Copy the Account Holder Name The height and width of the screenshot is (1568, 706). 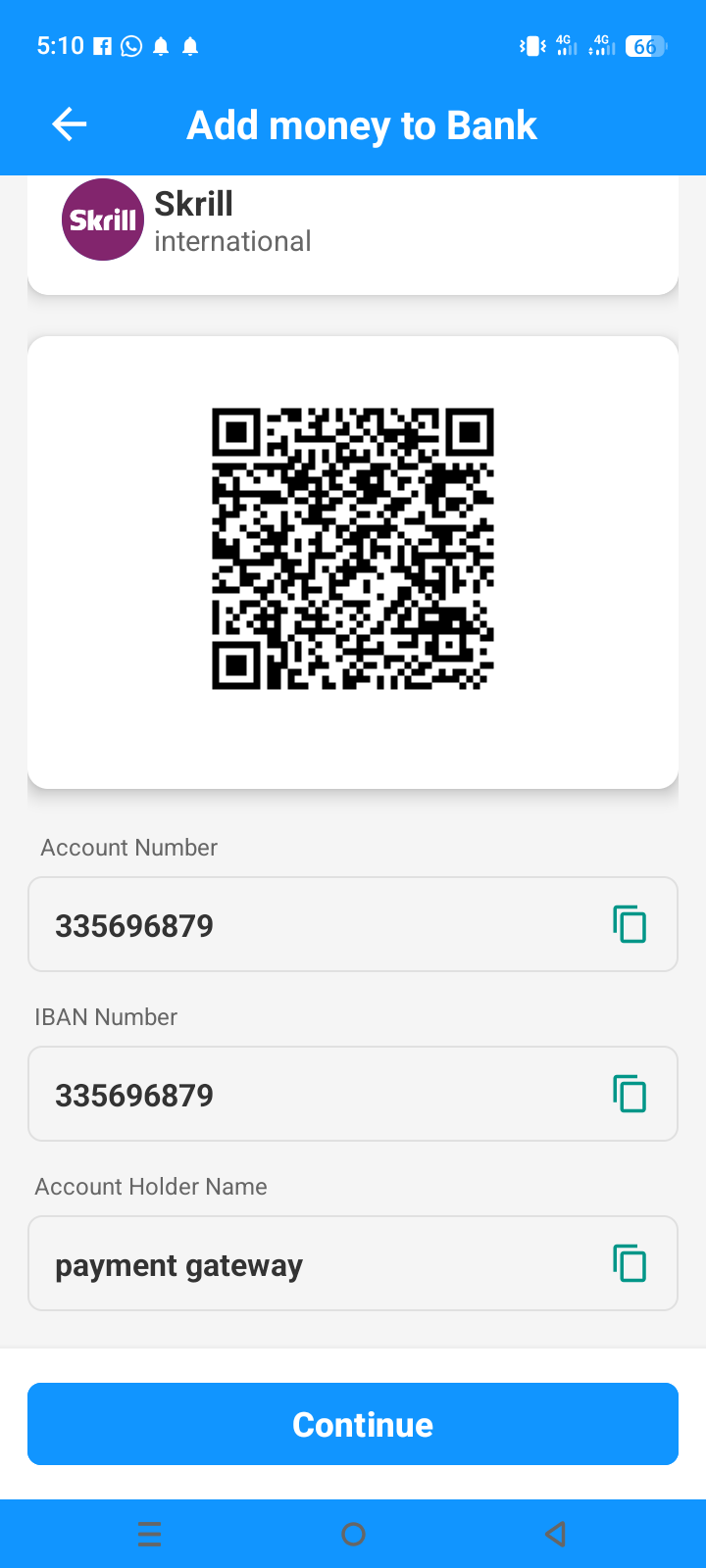point(630,1263)
